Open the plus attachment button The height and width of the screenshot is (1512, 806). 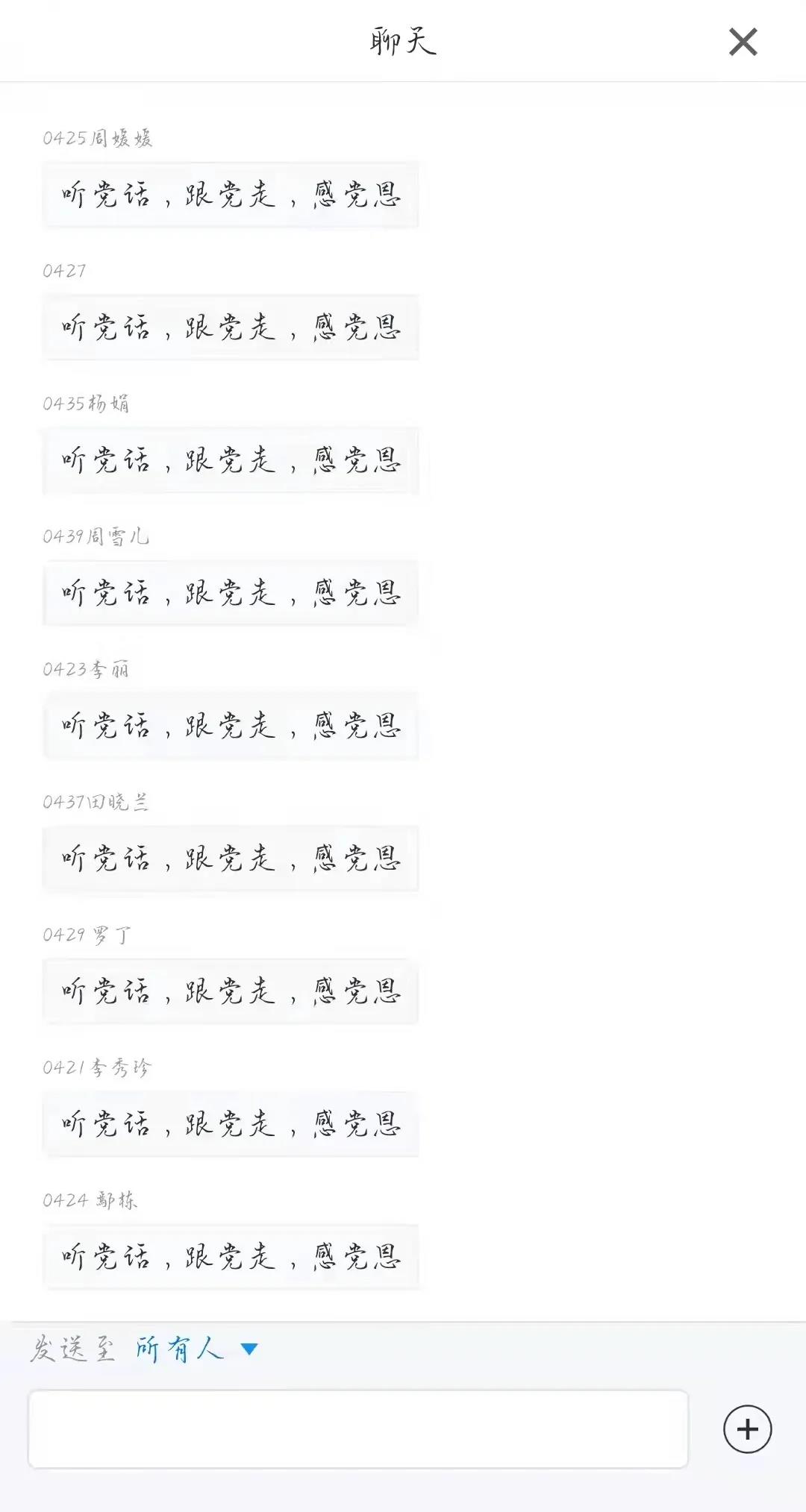(747, 1429)
